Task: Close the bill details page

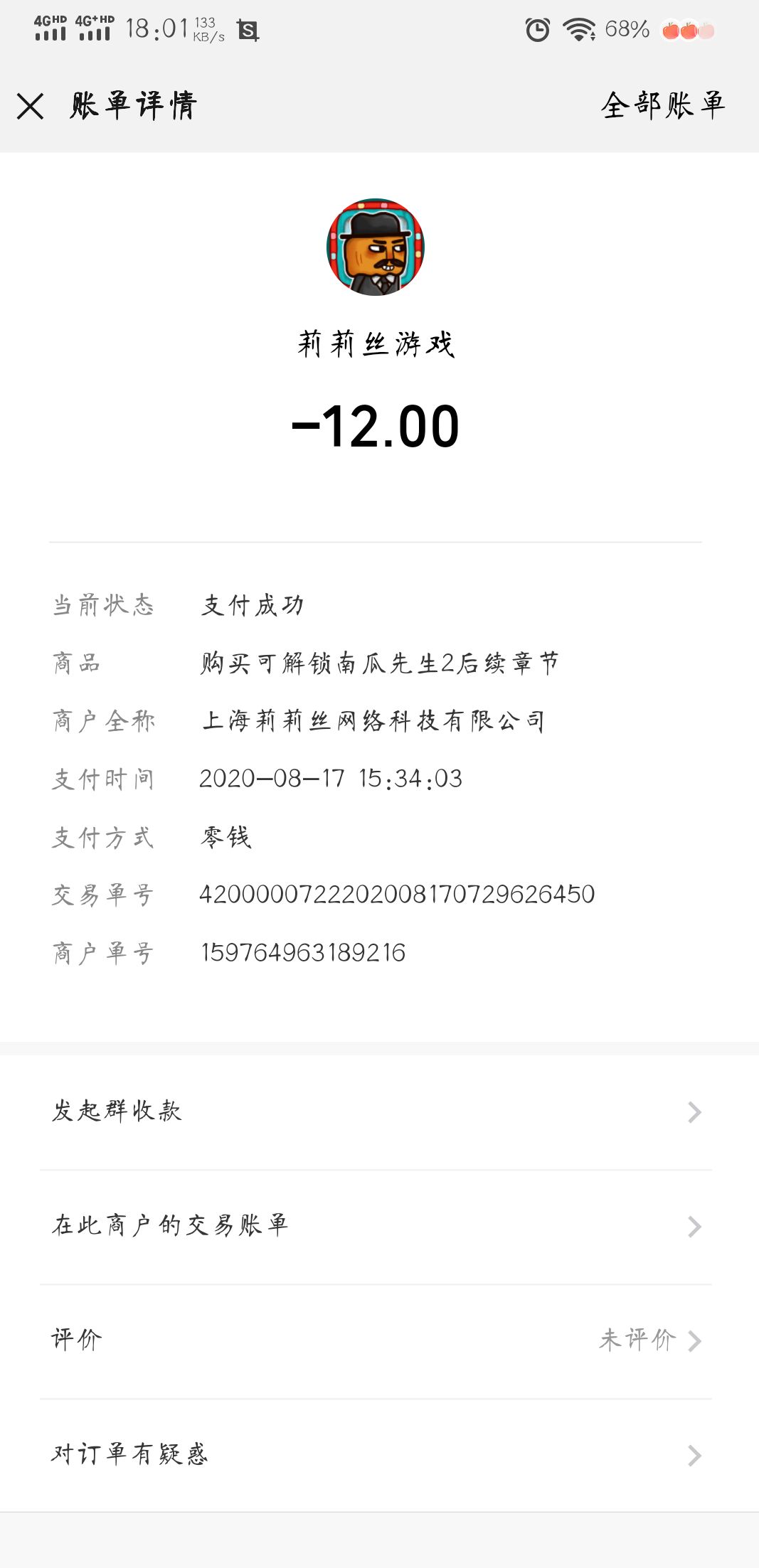Action: tap(31, 107)
